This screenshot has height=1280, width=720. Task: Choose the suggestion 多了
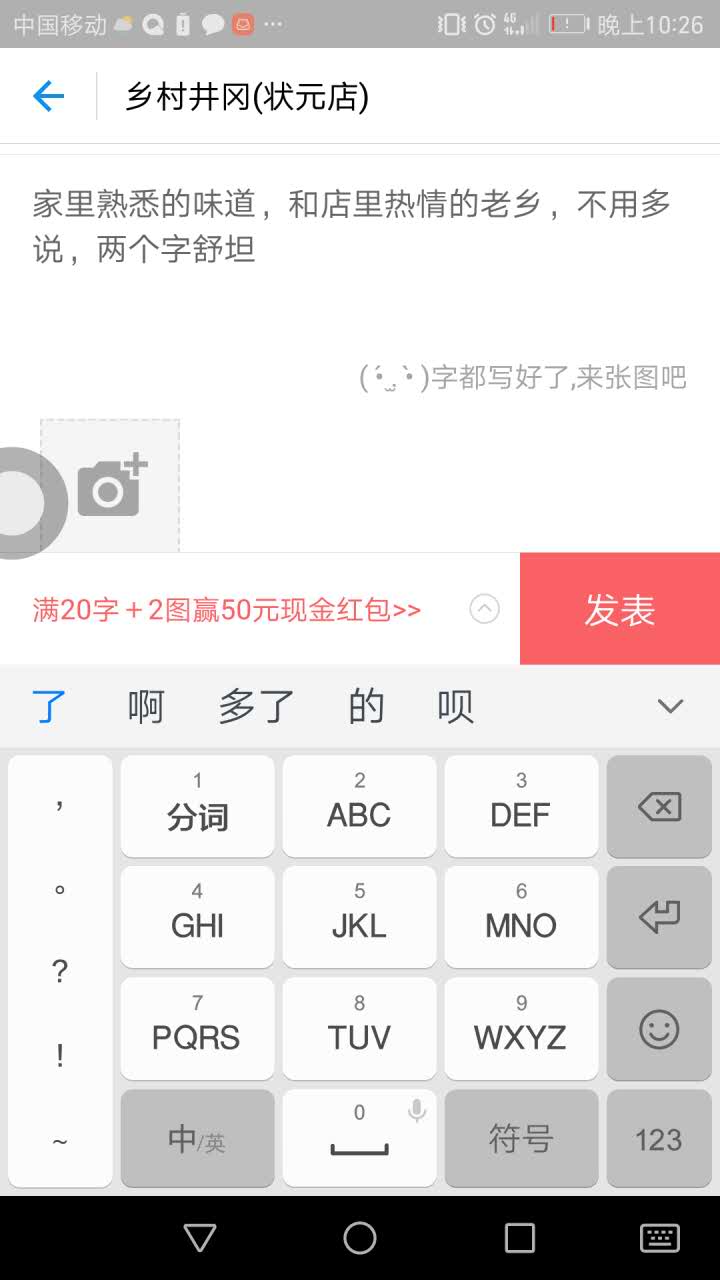256,707
